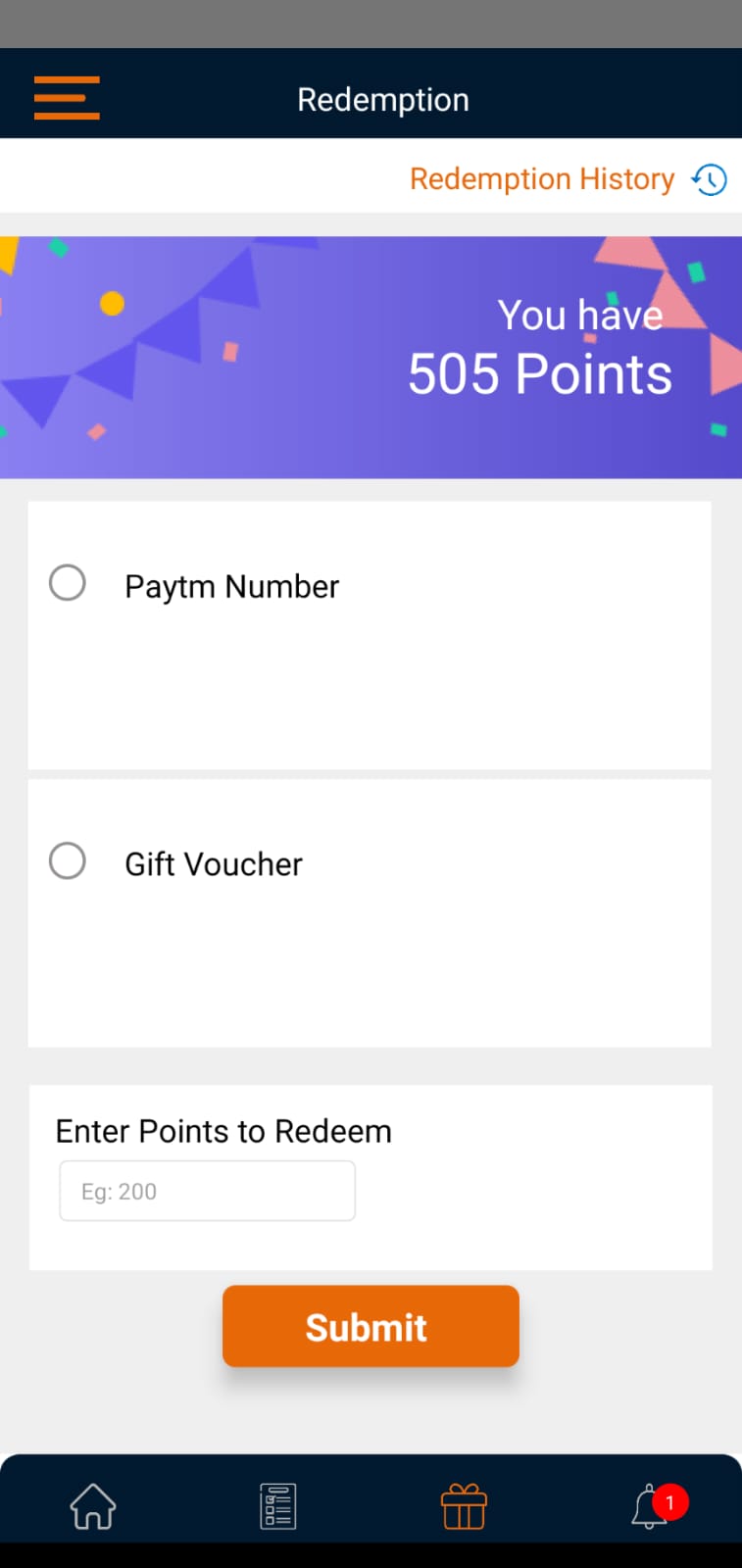The image size is (742, 1568).
Task: Open the hamburger drawer menu
Action: pos(67,98)
